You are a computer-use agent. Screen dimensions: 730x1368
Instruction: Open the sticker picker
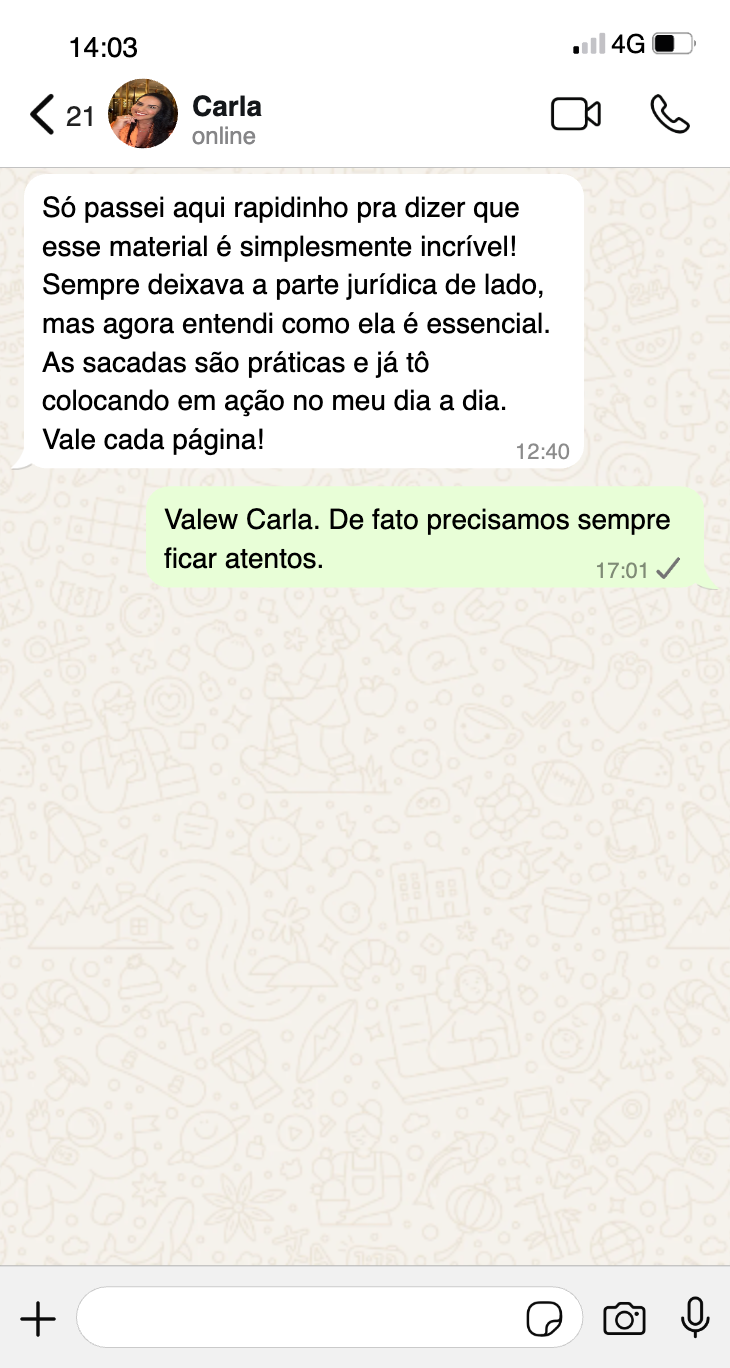pyautogui.click(x=544, y=1319)
